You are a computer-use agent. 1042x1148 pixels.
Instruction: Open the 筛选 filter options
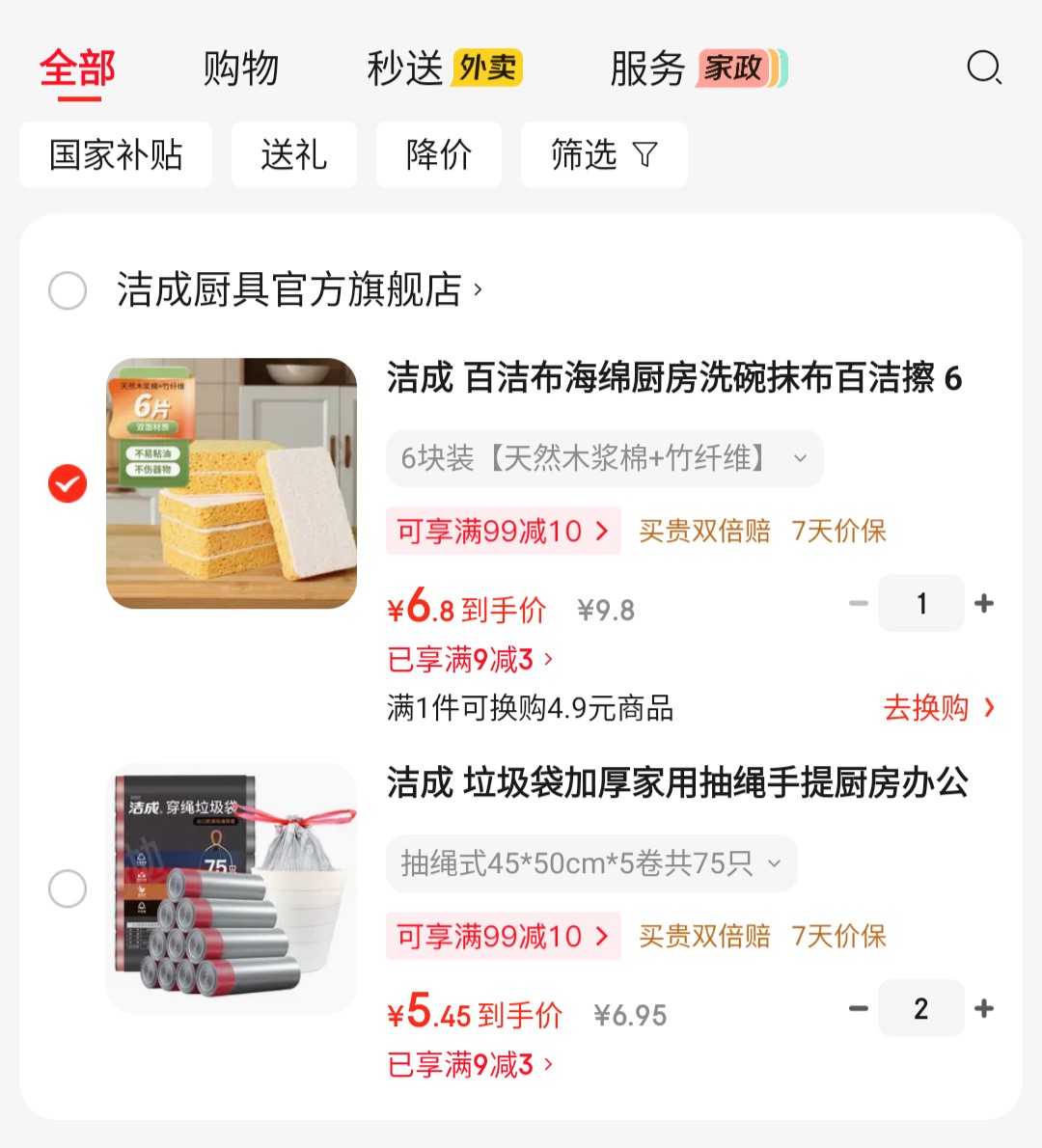click(604, 154)
